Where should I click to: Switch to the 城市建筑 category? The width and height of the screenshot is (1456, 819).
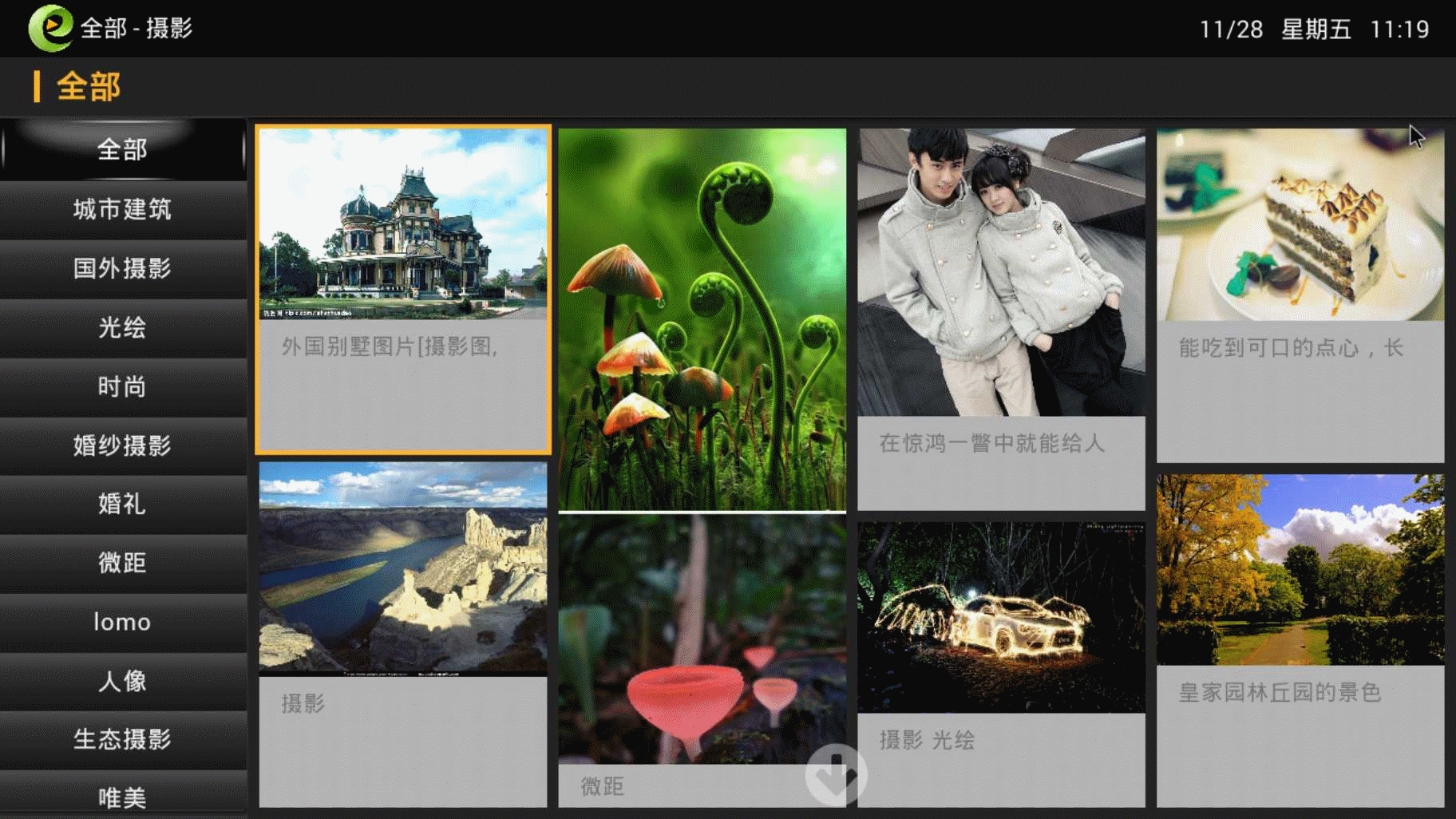(122, 209)
